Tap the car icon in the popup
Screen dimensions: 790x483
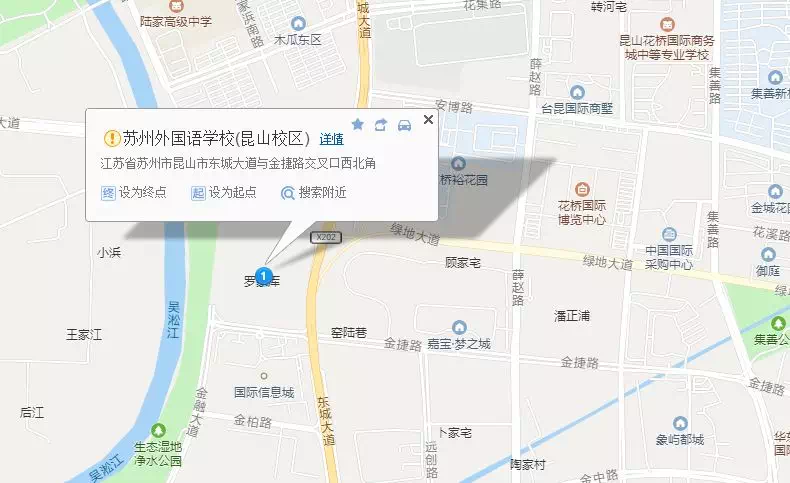[x=405, y=125]
